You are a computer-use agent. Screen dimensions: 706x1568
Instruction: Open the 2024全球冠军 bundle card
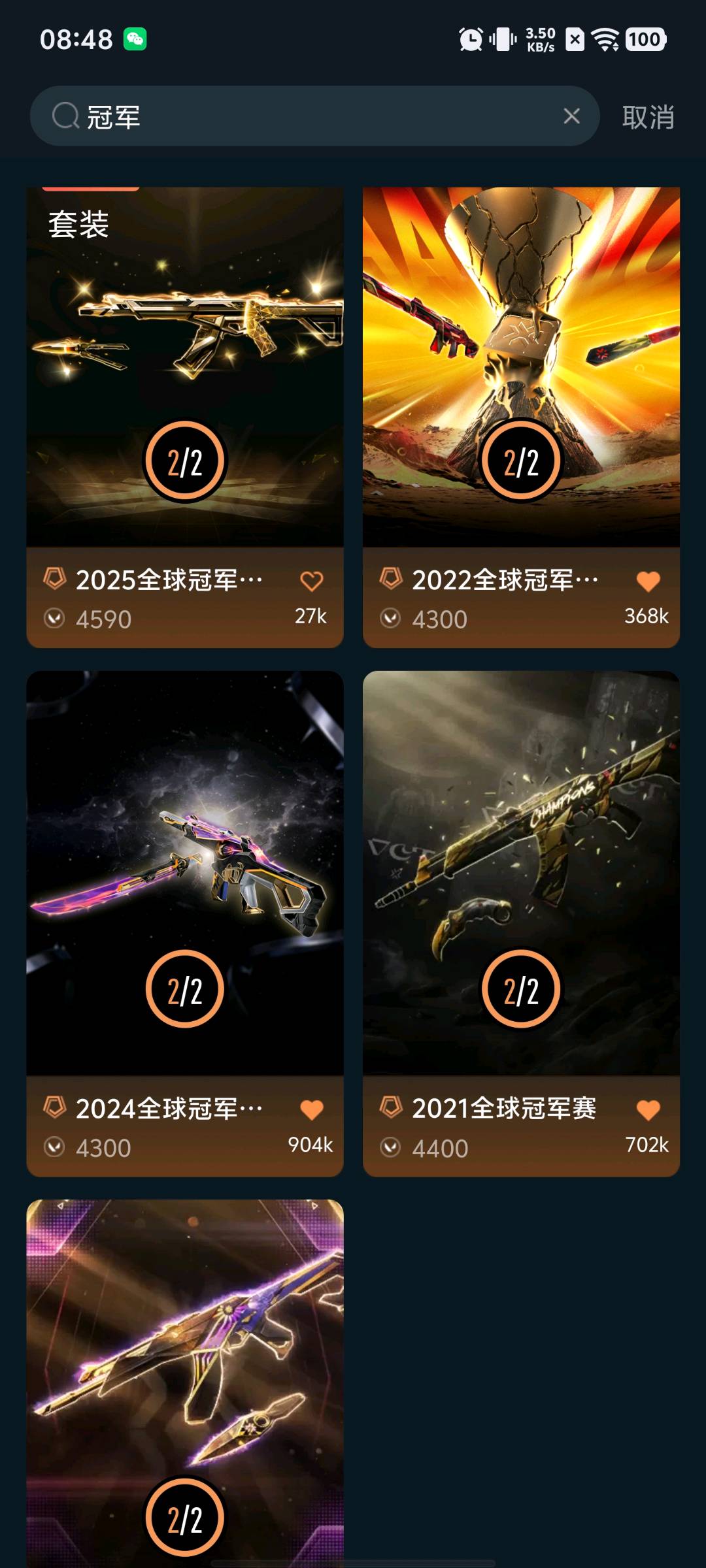[184, 875]
